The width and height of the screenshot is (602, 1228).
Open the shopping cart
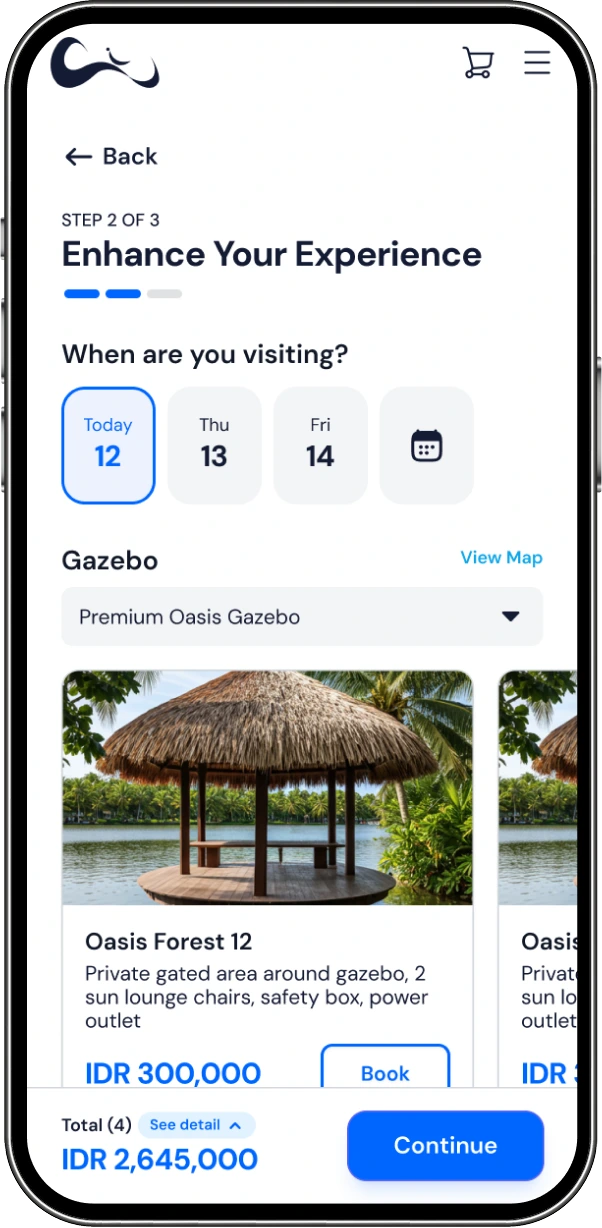point(477,62)
